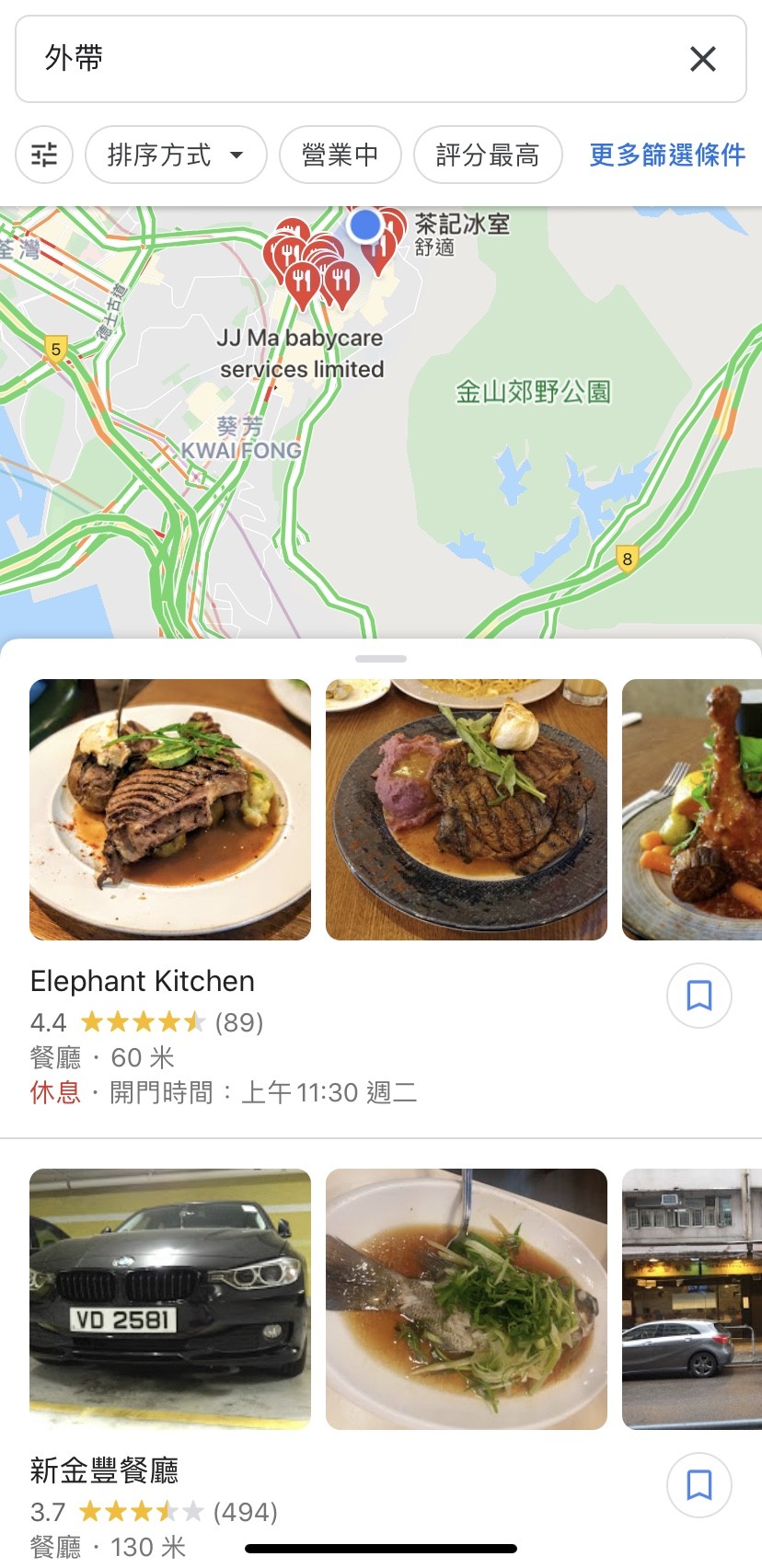Open the Elephant Kitchen listing
Image resolution: width=762 pixels, height=1568 pixels.
143,982
